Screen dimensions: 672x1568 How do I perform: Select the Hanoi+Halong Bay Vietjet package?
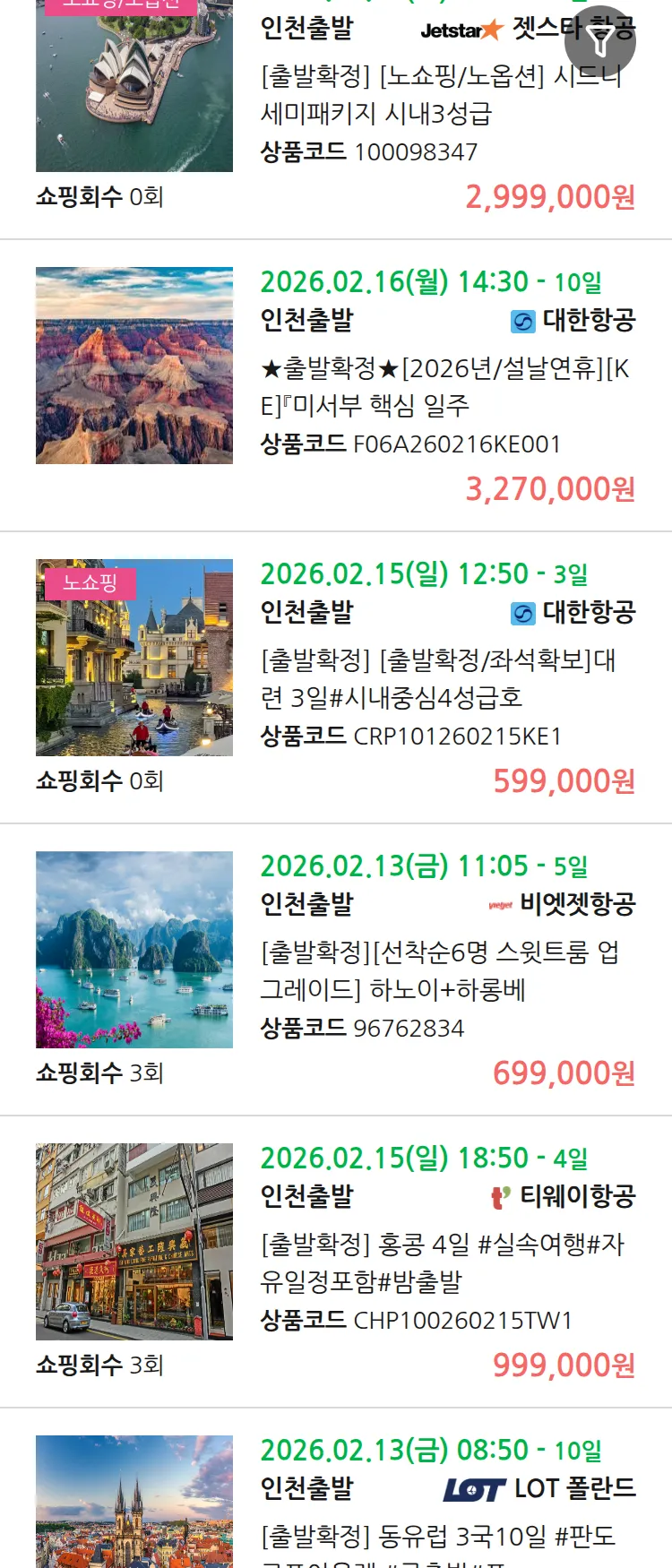439,970
